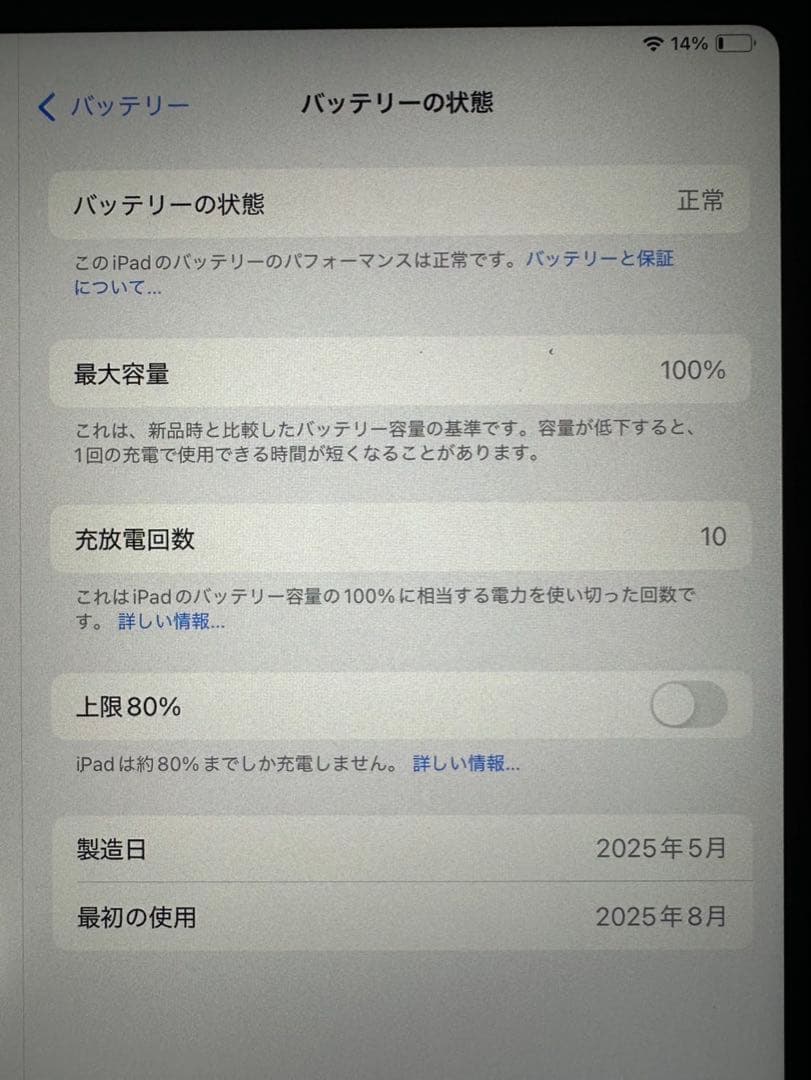This screenshot has width=811, height=1080.
Task: Tap the 14% battery percentage indicator
Action: point(690,43)
